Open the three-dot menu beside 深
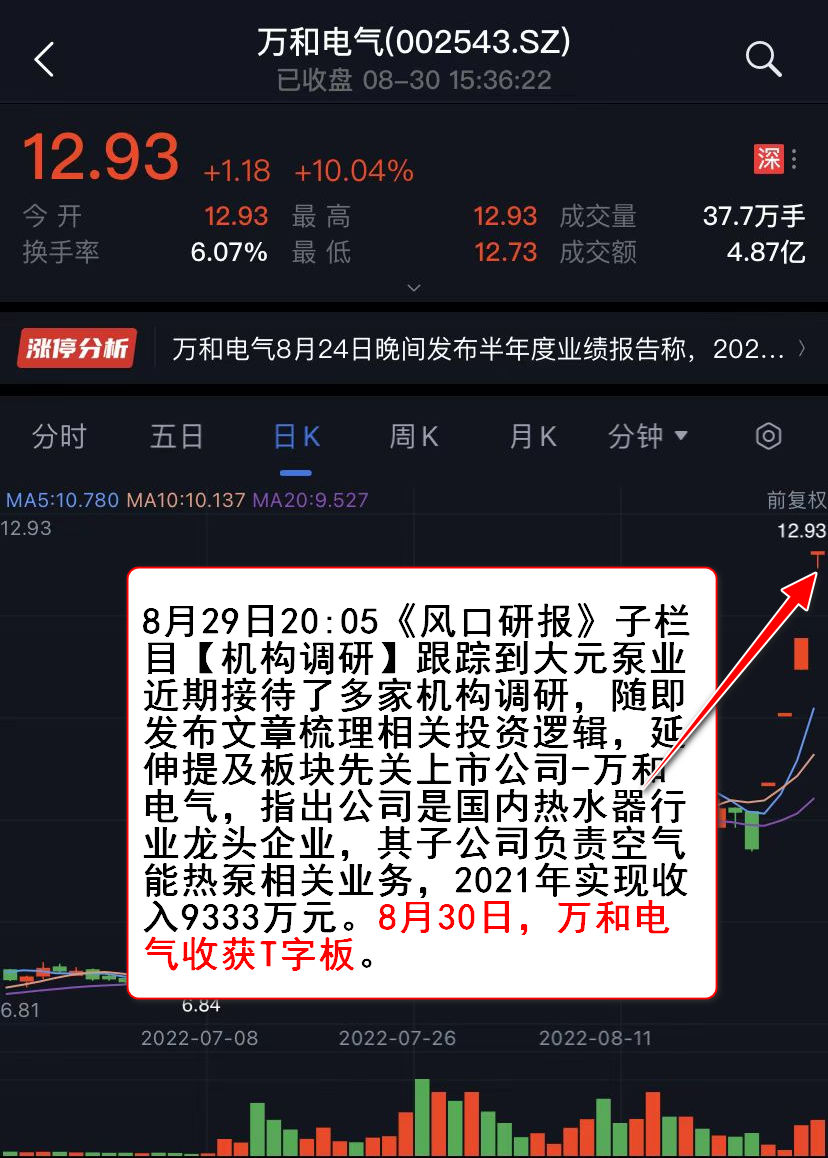The width and height of the screenshot is (828, 1158). [794, 159]
